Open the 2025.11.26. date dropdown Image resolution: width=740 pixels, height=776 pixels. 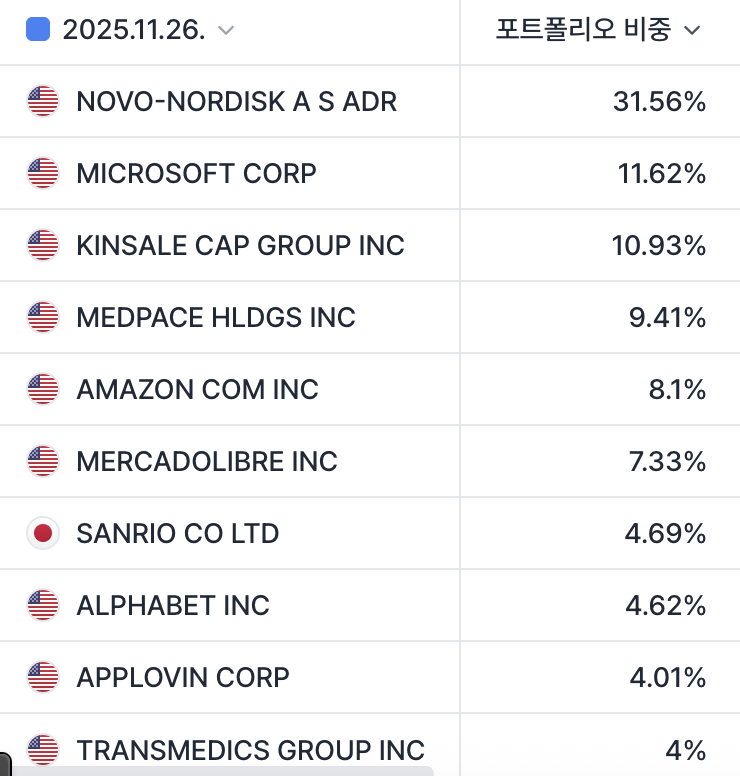148,30
